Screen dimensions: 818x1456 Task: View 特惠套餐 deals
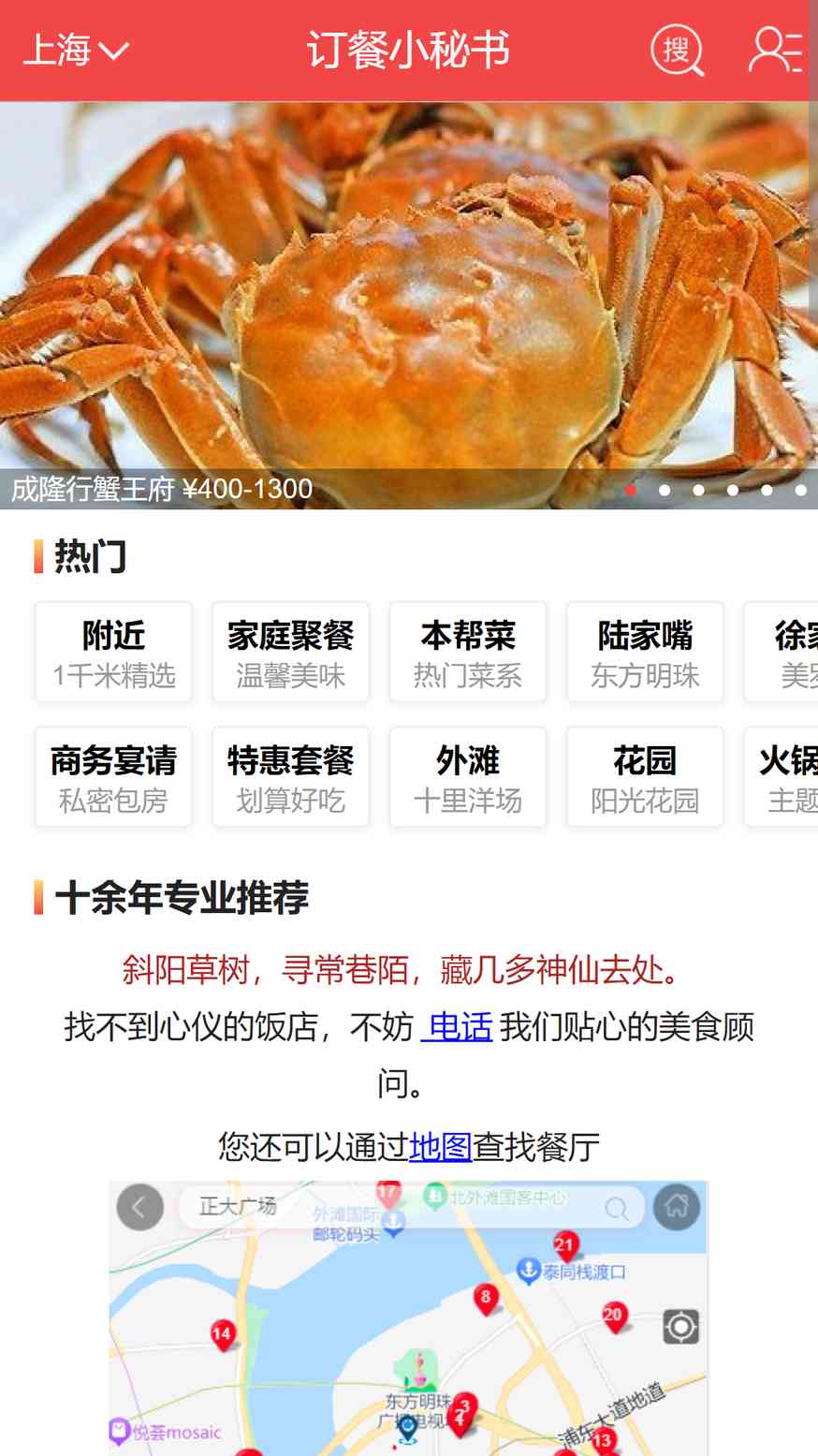coord(290,777)
